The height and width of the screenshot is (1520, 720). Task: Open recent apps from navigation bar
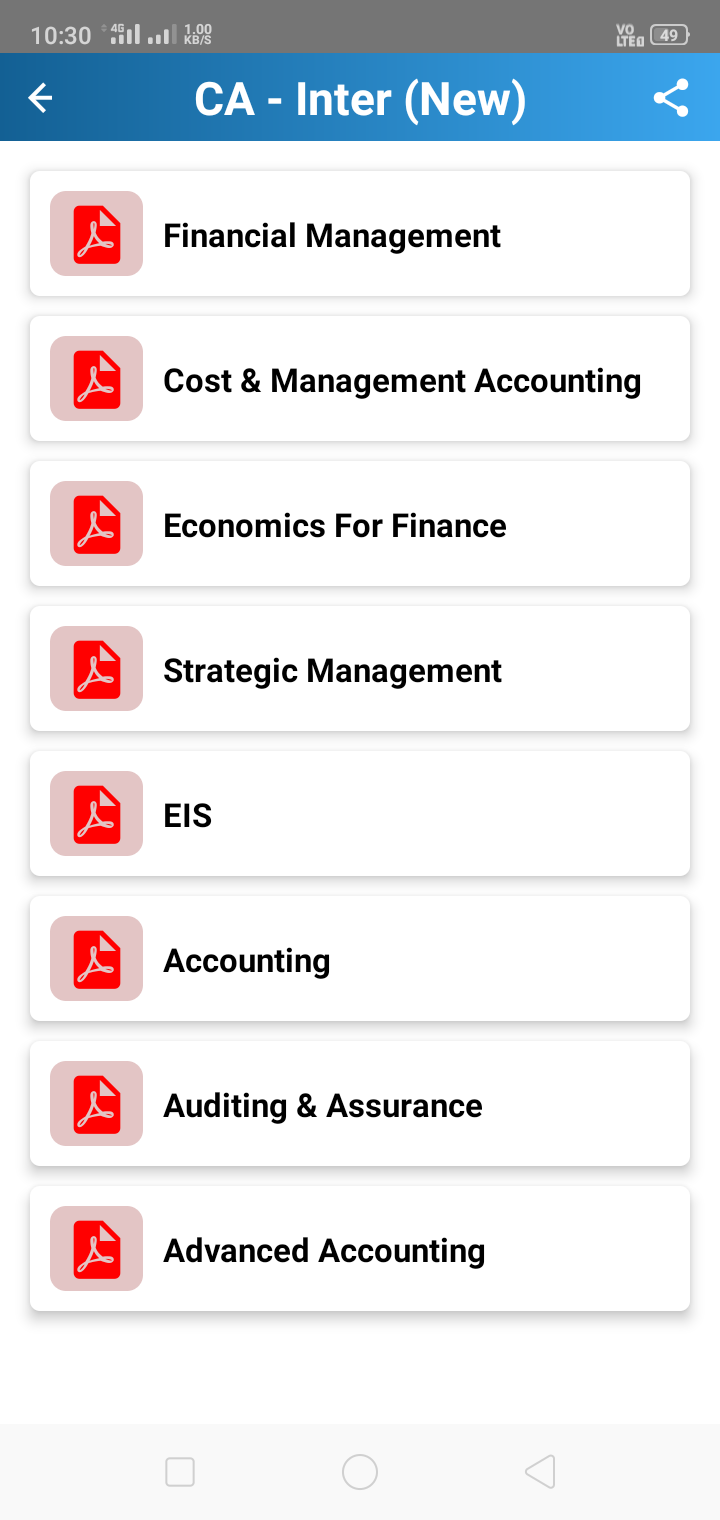pos(180,1471)
